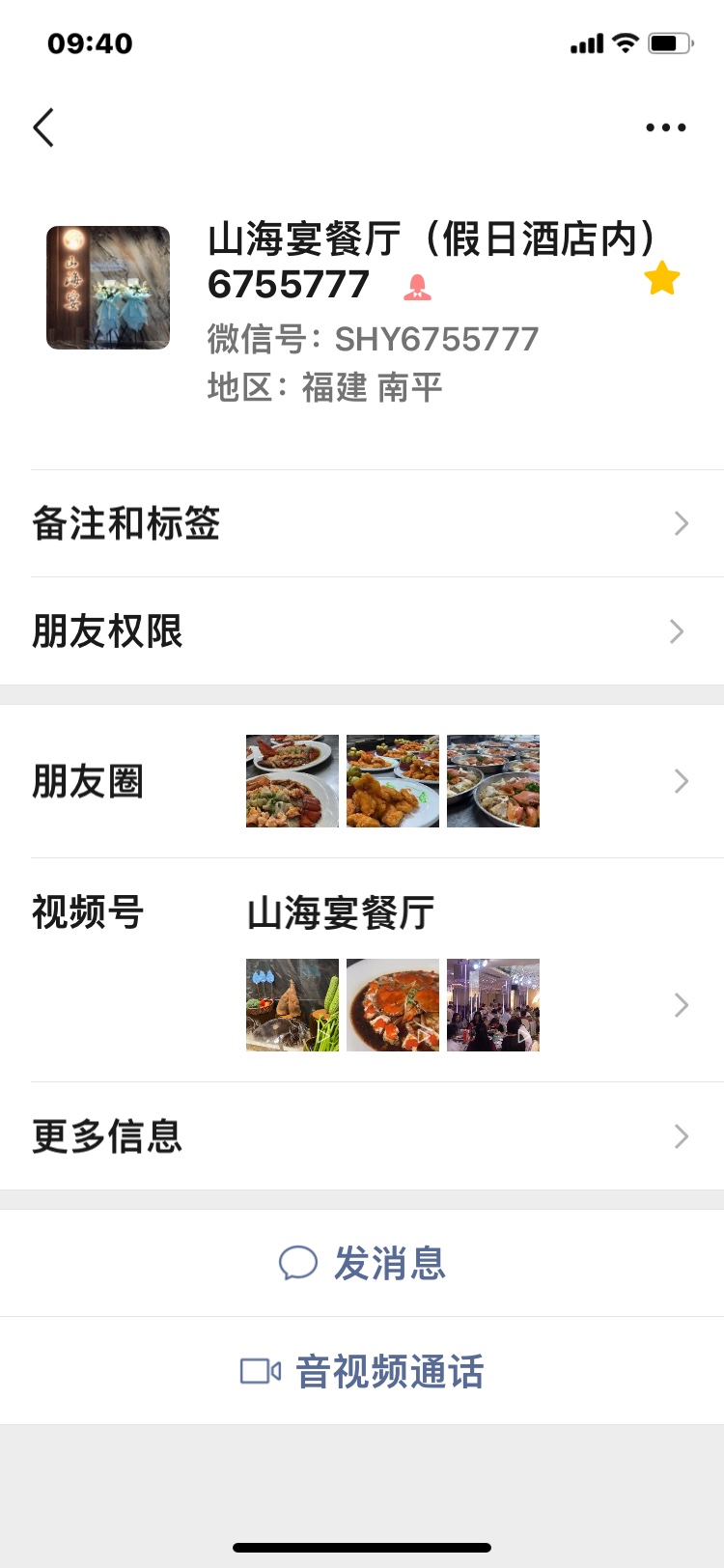This screenshot has height=1568, width=724.
Task: Open the three-dot overflow menu
Action: coord(665,127)
